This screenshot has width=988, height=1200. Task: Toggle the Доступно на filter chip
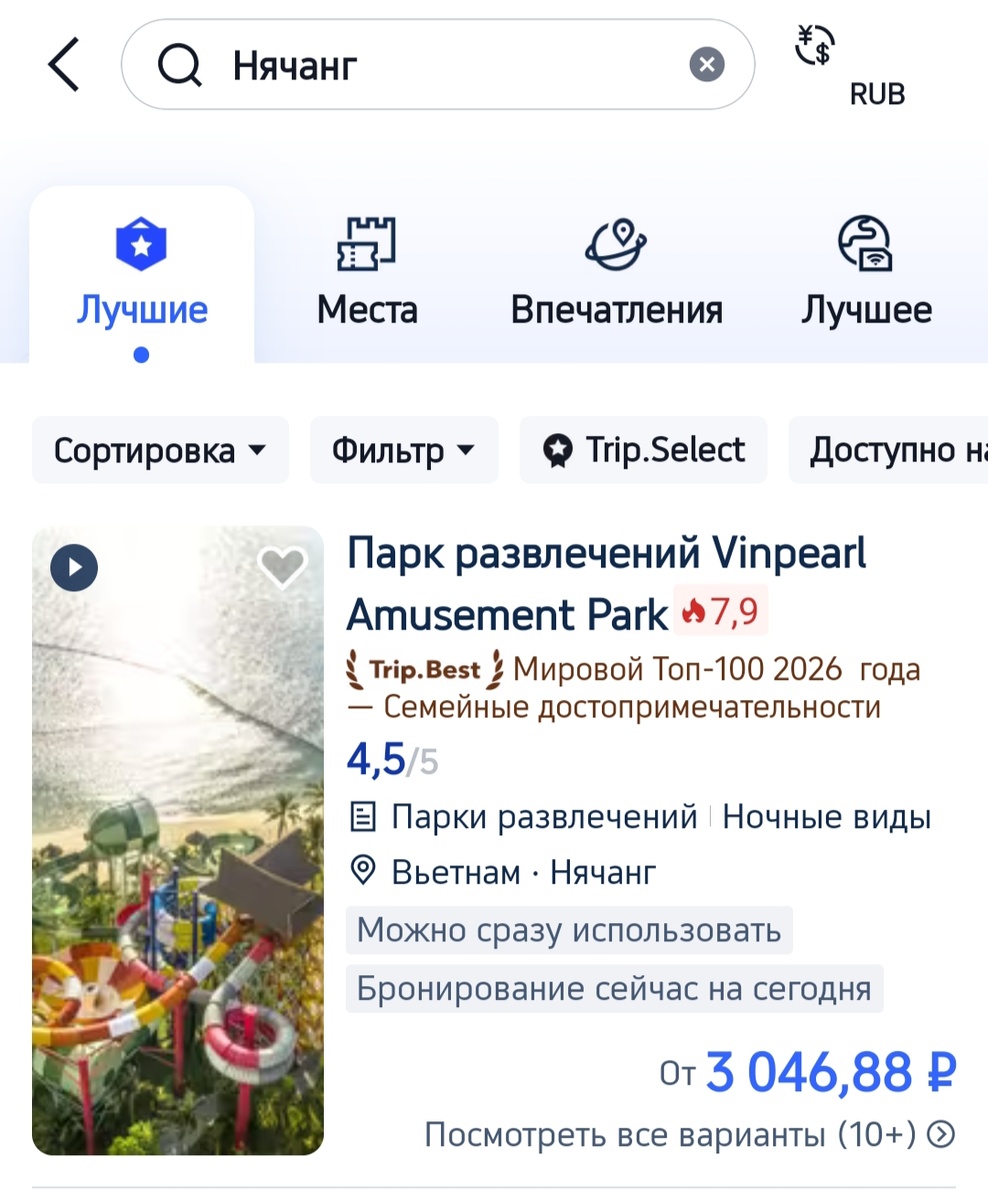900,450
